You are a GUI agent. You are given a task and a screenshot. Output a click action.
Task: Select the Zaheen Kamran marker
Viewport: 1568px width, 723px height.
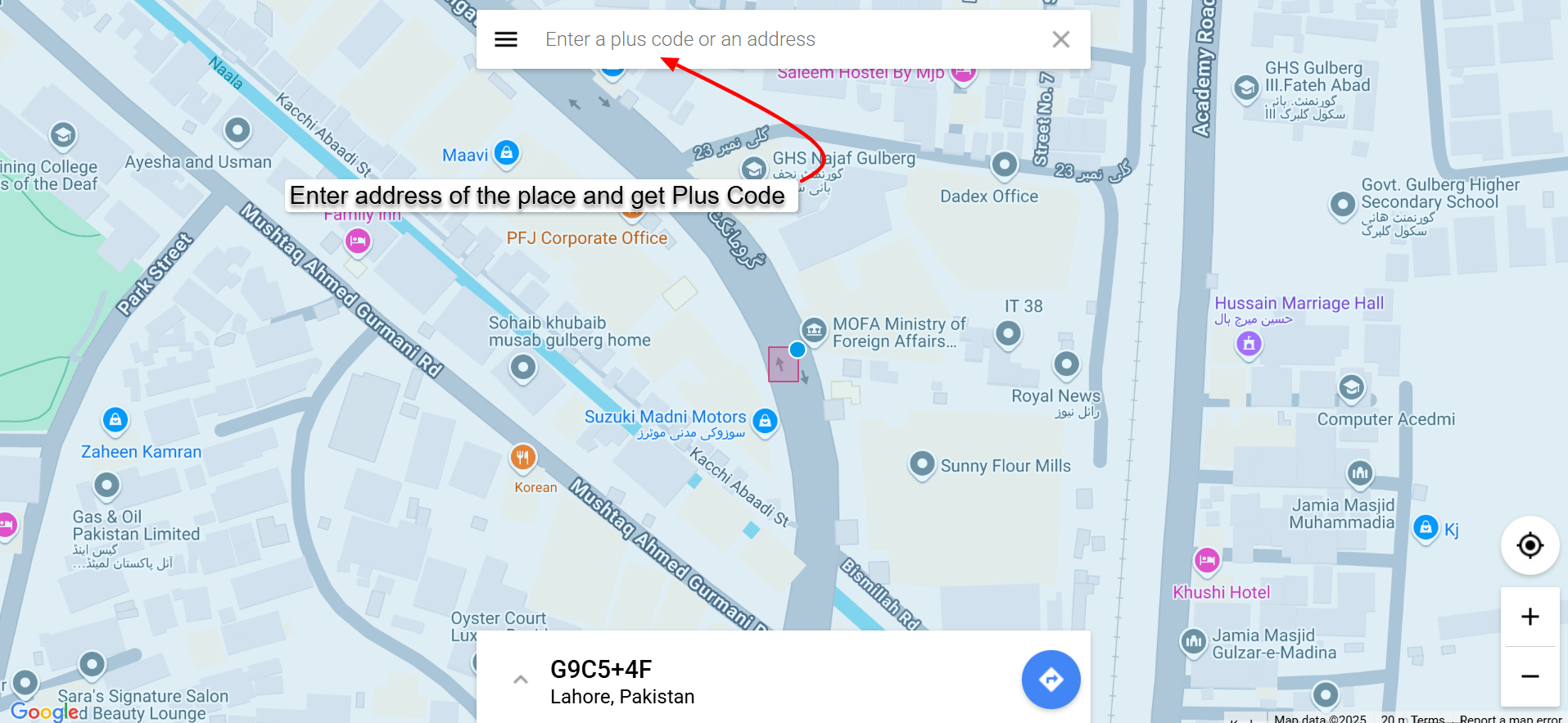[115, 421]
